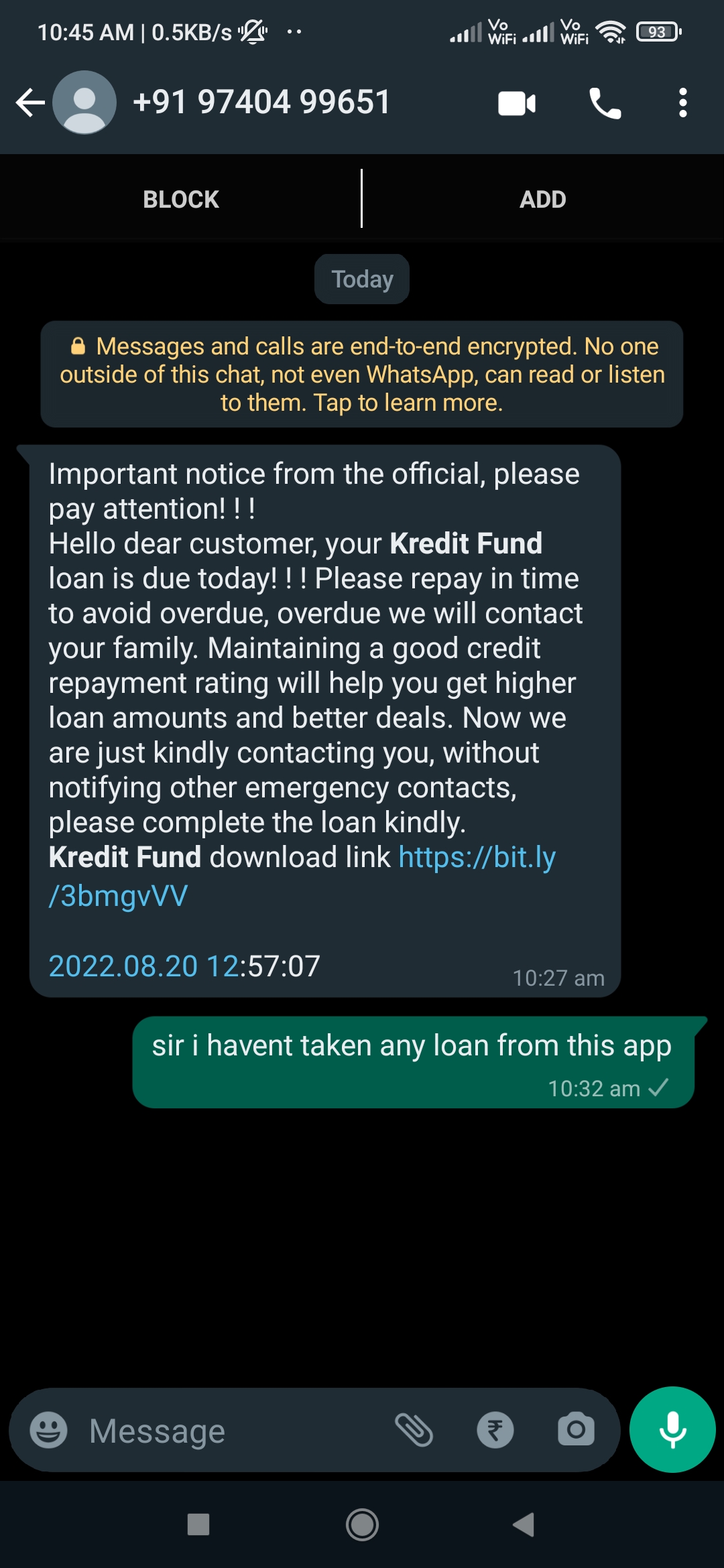Open the camera from the message bar

click(x=576, y=1429)
